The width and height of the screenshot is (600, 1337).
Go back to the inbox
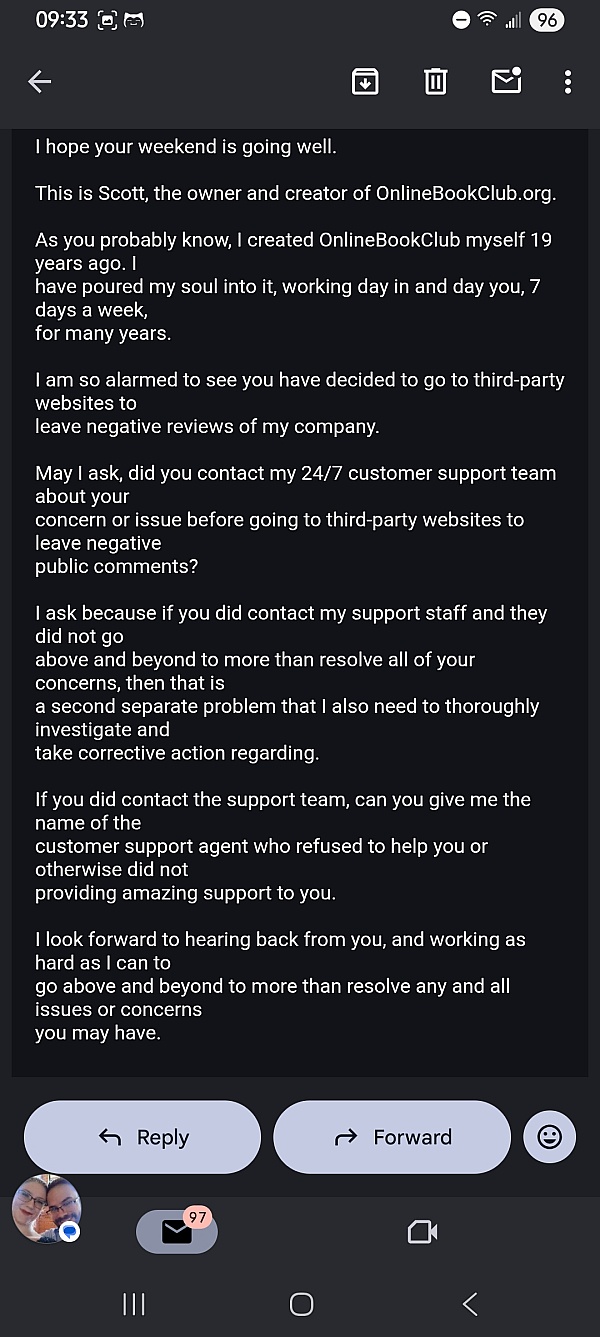click(x=40, y=82)
